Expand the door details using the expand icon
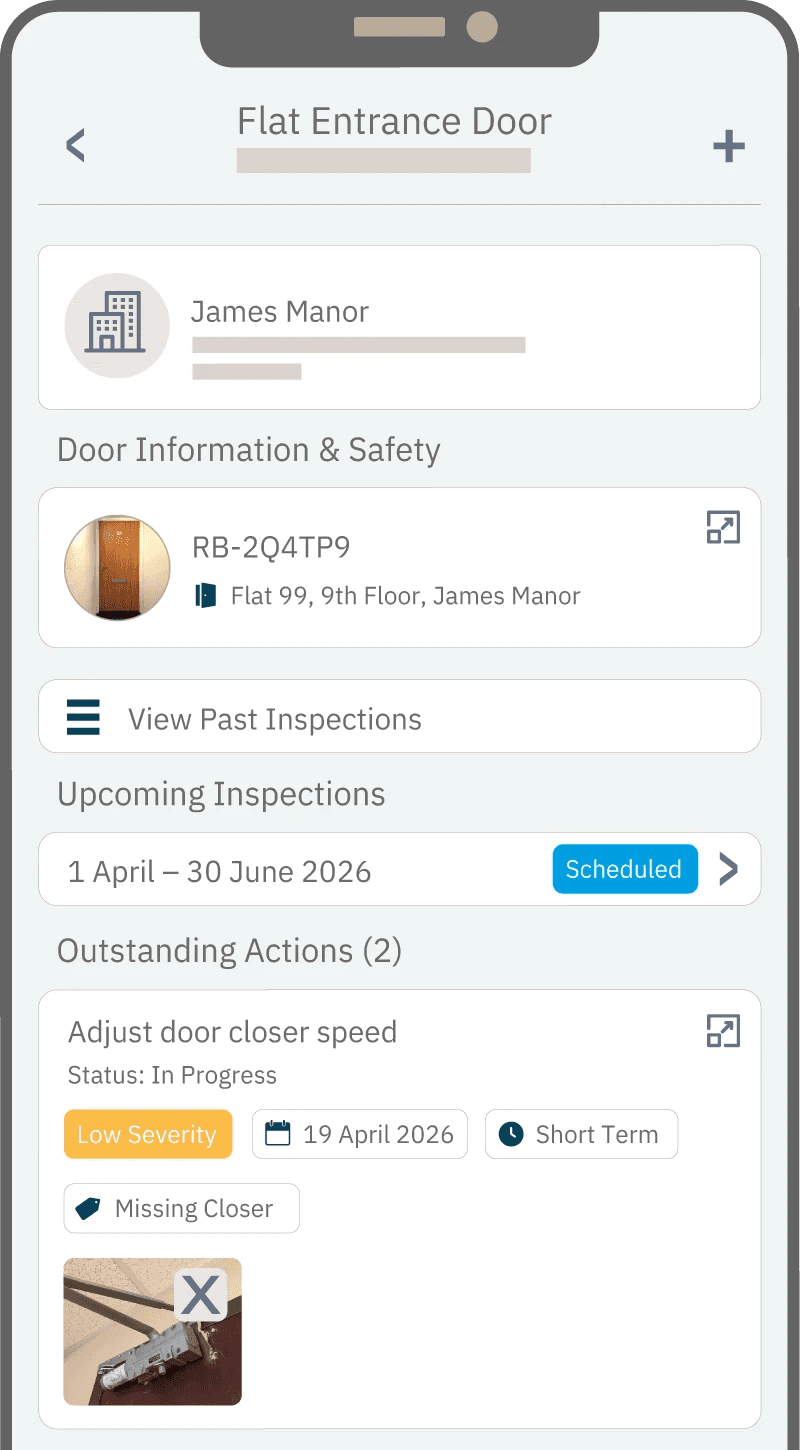The width and height of the screenshot is (800, 1450). click(724, 527)
